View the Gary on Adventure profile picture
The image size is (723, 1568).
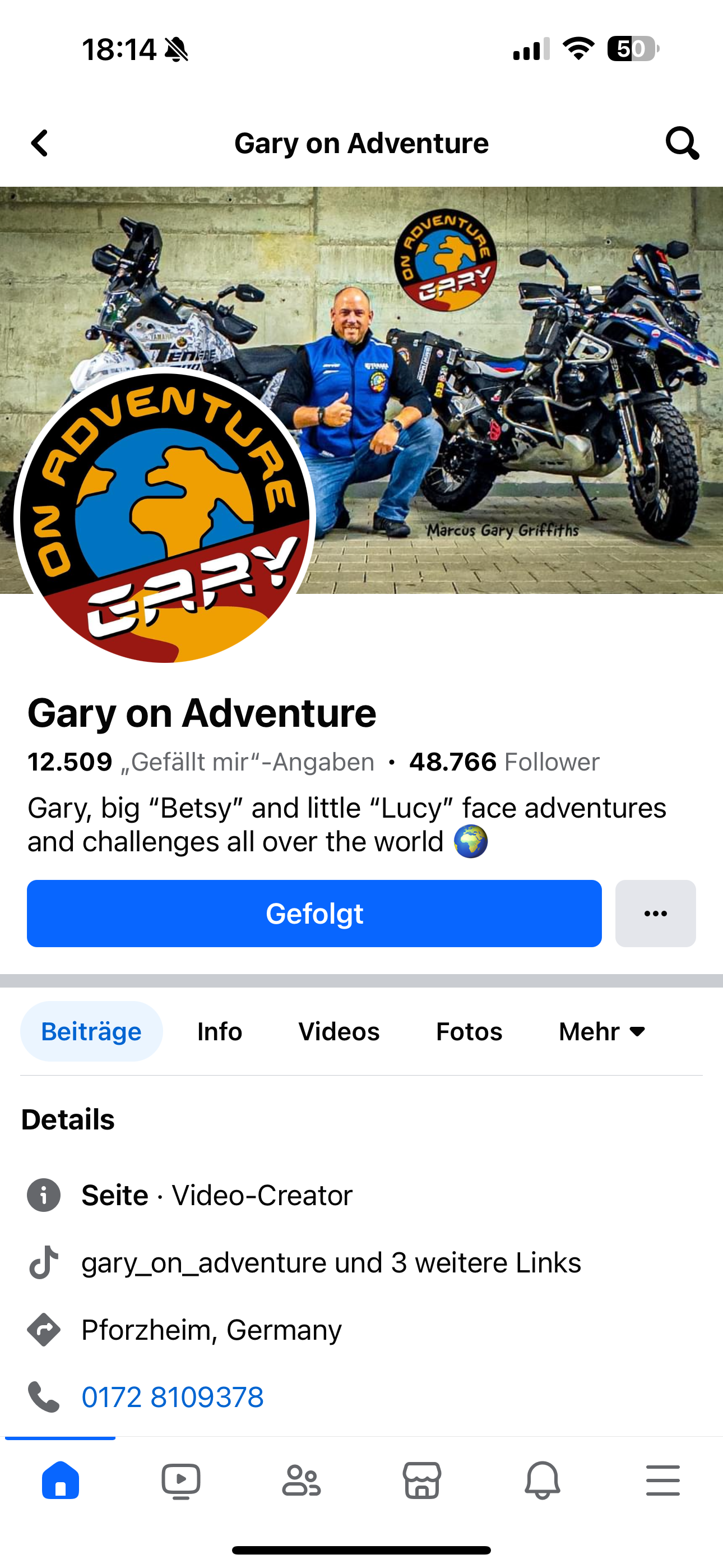164,518
